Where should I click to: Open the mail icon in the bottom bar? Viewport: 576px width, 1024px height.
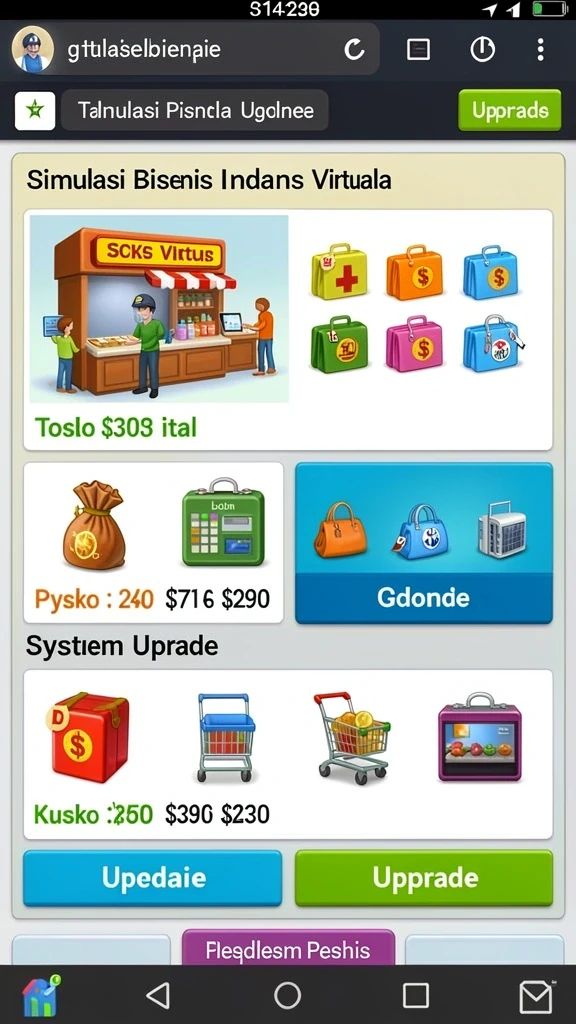[x=536, y=997]
